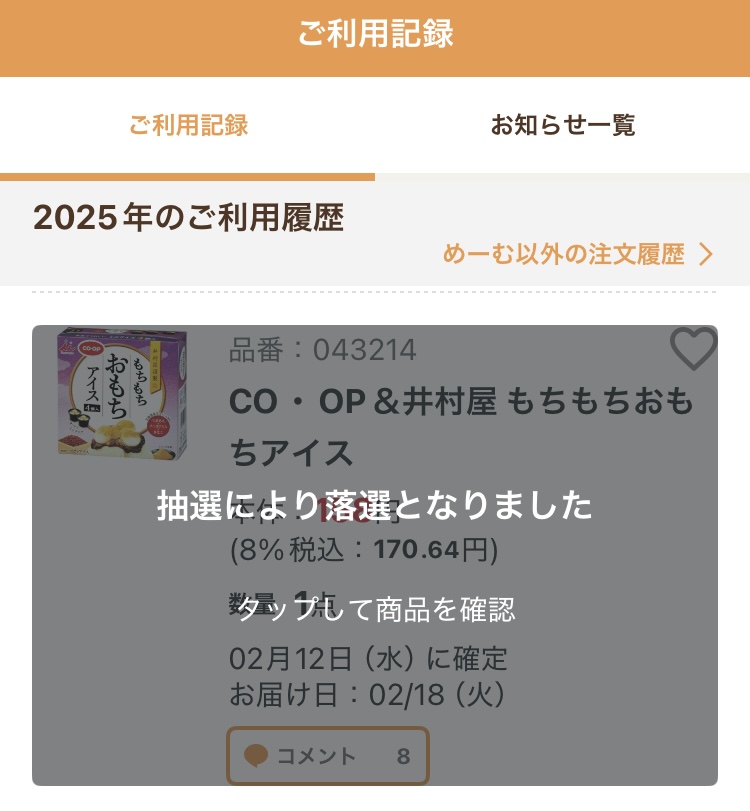Open めーむ以外の注文履歴 link

coord(578,254)
